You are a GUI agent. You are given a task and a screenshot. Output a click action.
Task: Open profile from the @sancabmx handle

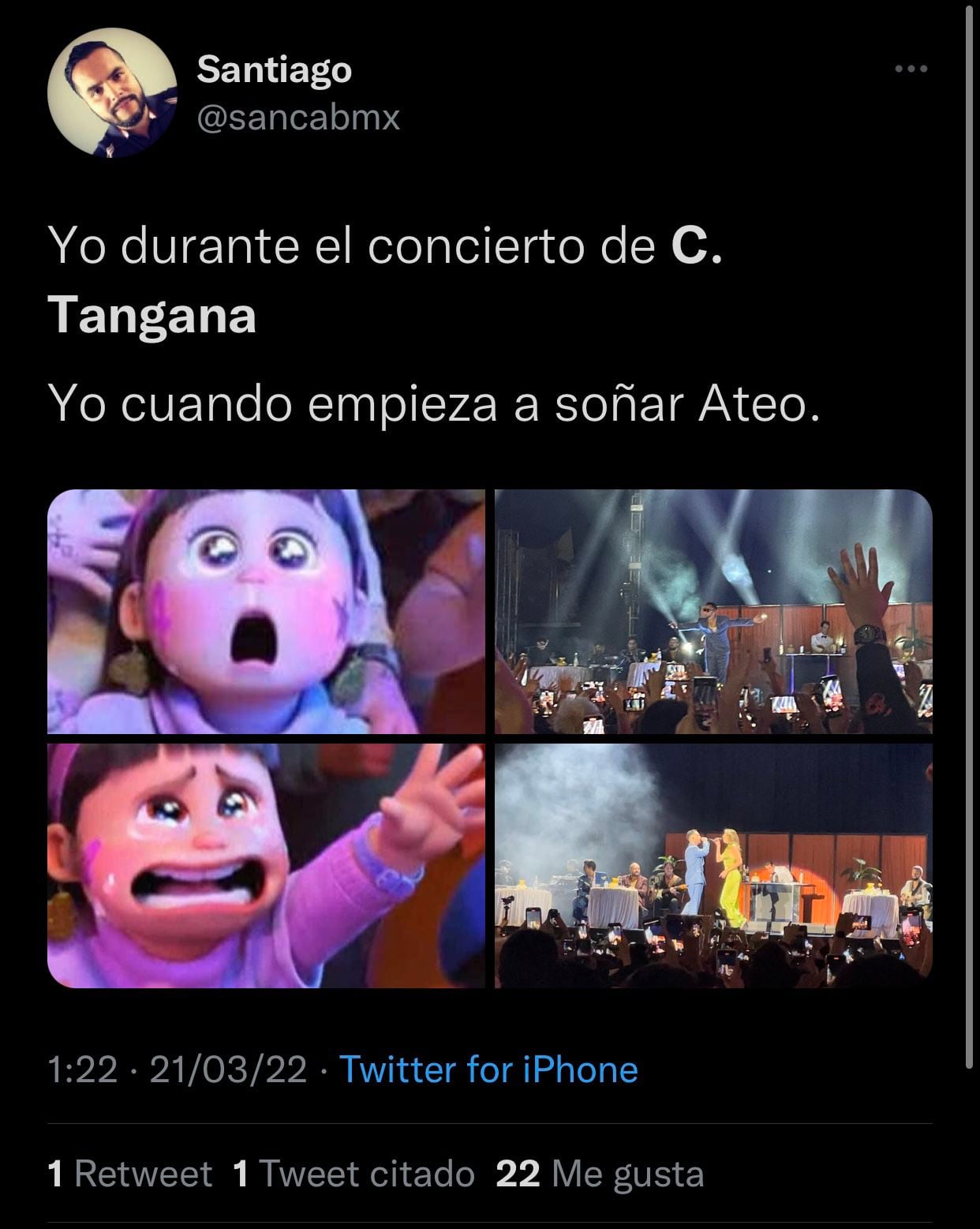[x=296, y=120]
